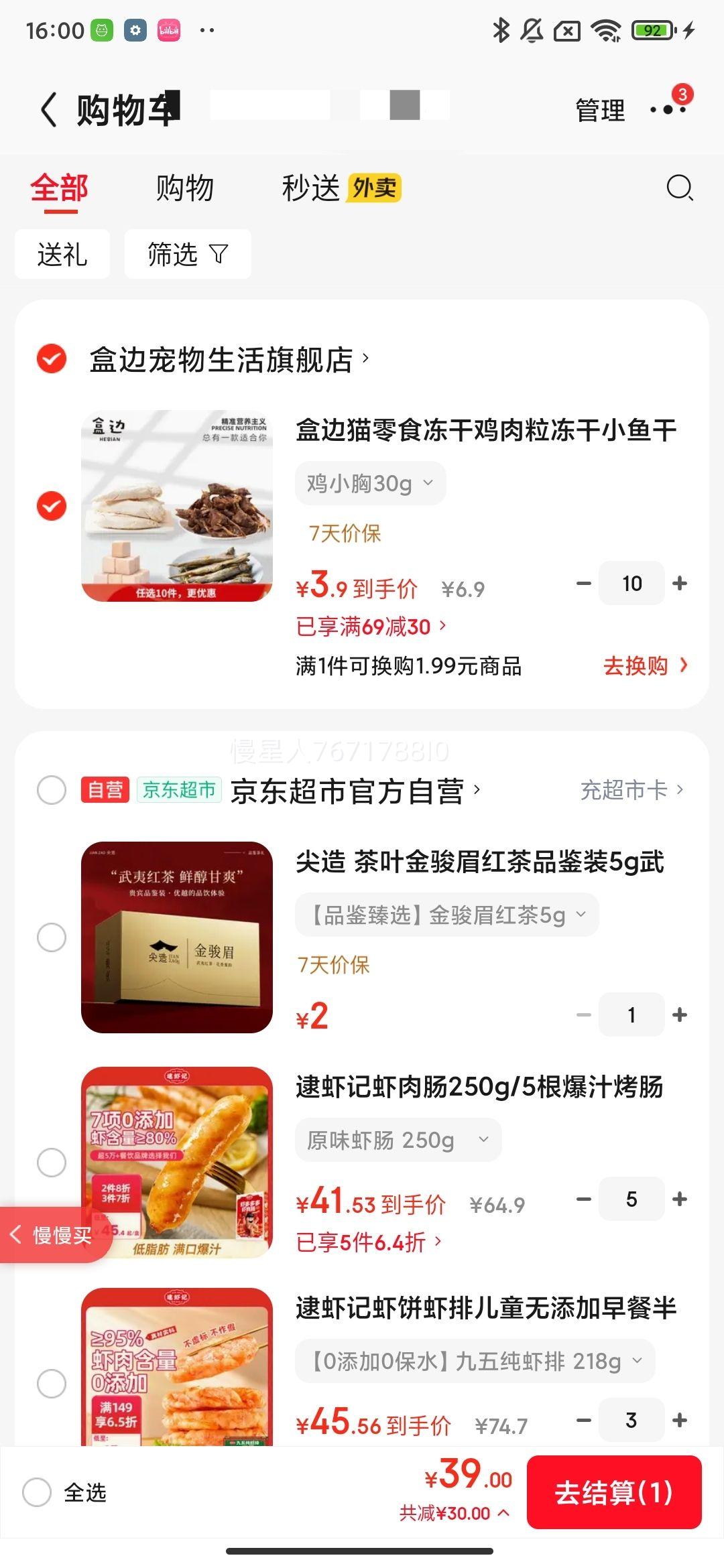Viewport: 724px width, 1568px height.
Task: Decrease quantity of 逮虾记虾肉肠 from 5
Action: pyautogui.click(x=584, y=1199)
